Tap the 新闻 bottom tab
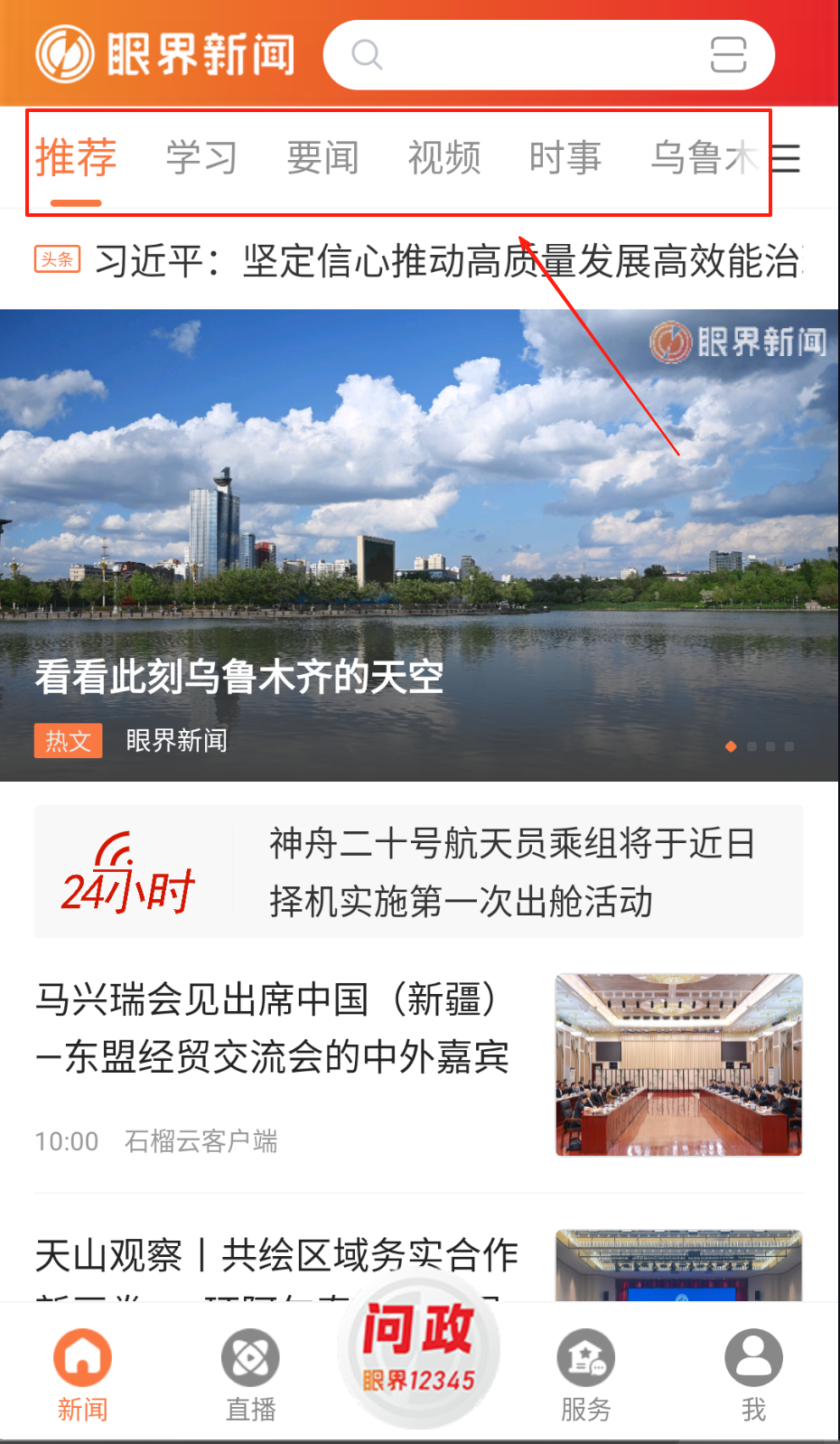The width and height of the screenshot is (840, 1444). click(x=82, y=1374)
